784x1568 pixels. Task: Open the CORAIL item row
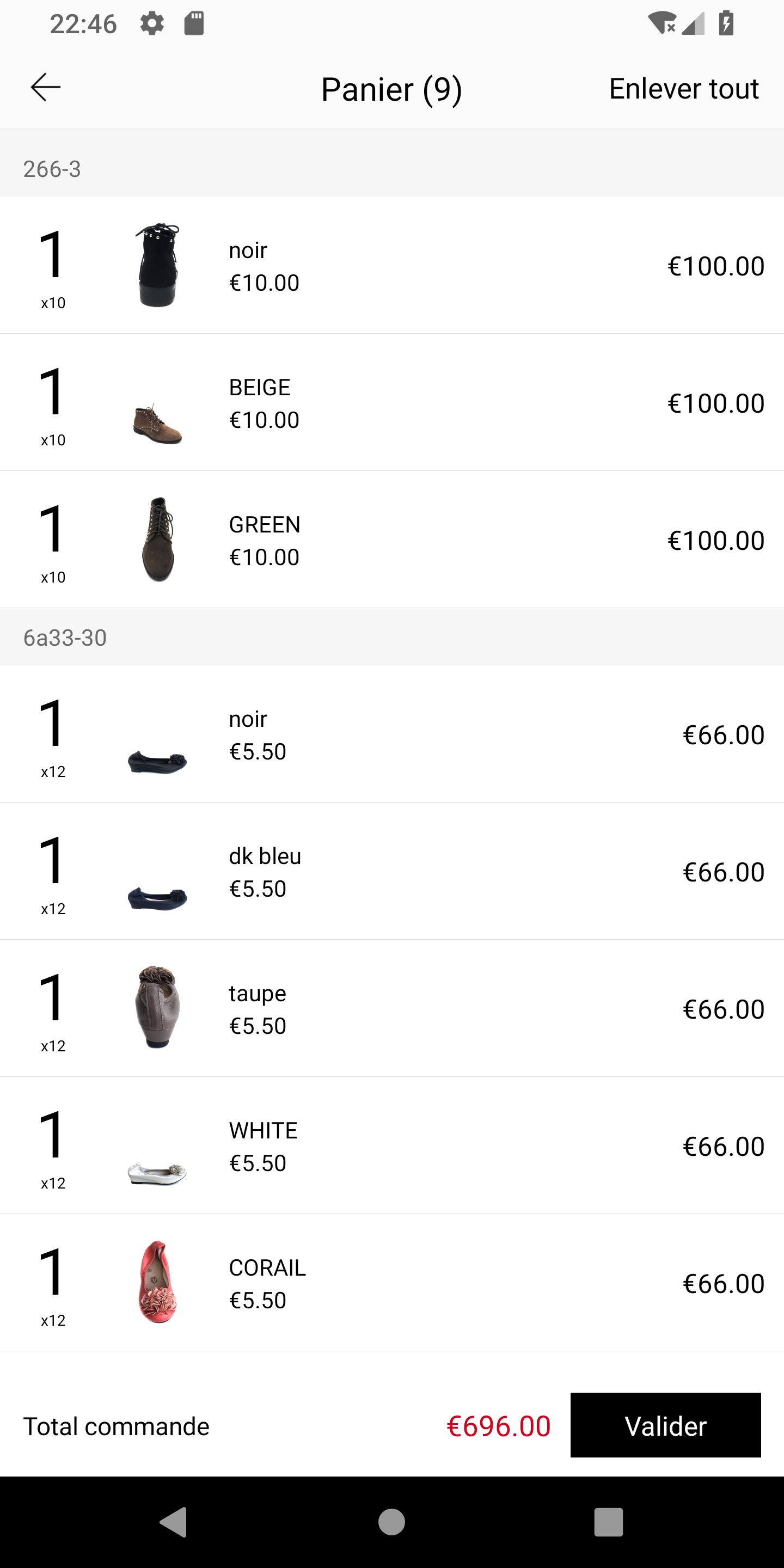click(392, 1283)
